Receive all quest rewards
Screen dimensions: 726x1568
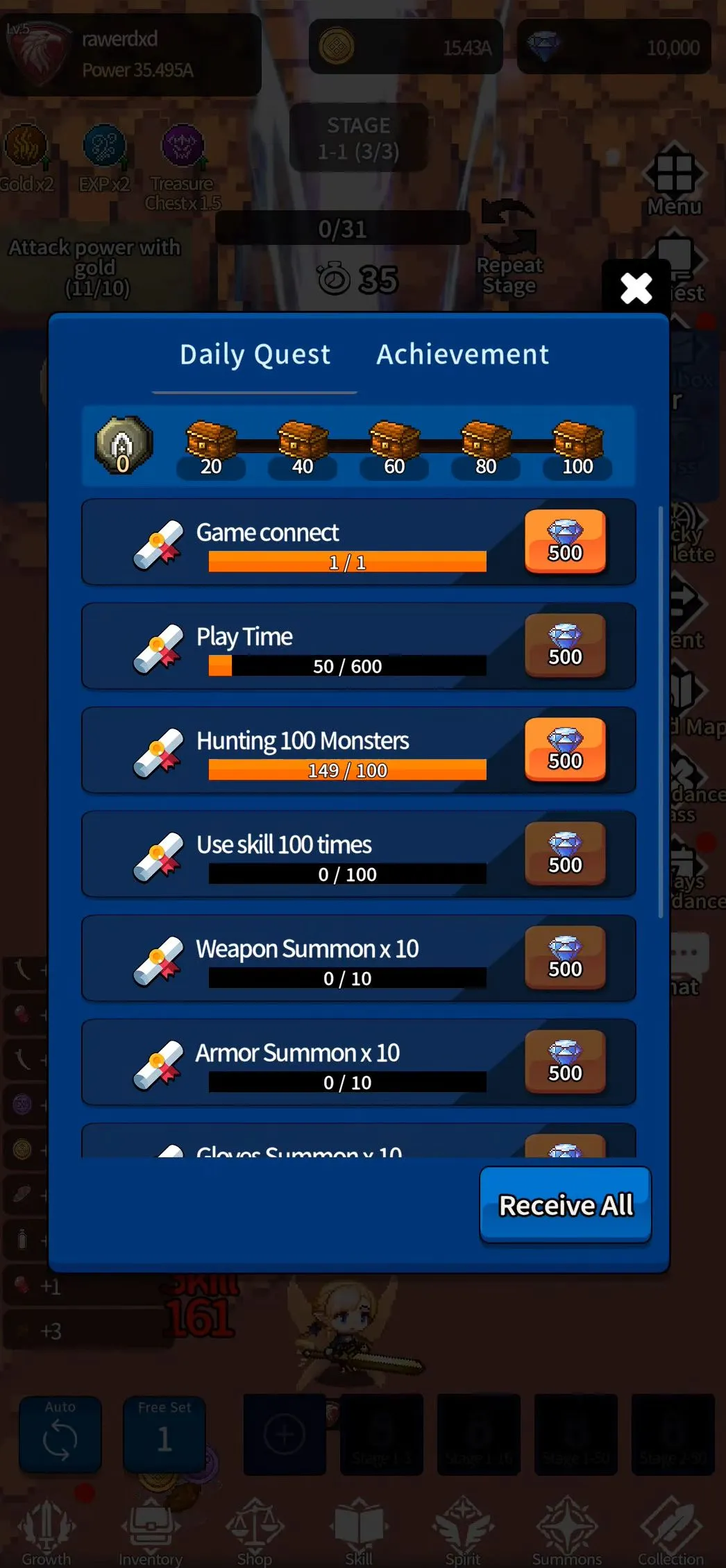(x=565, y=1205)
